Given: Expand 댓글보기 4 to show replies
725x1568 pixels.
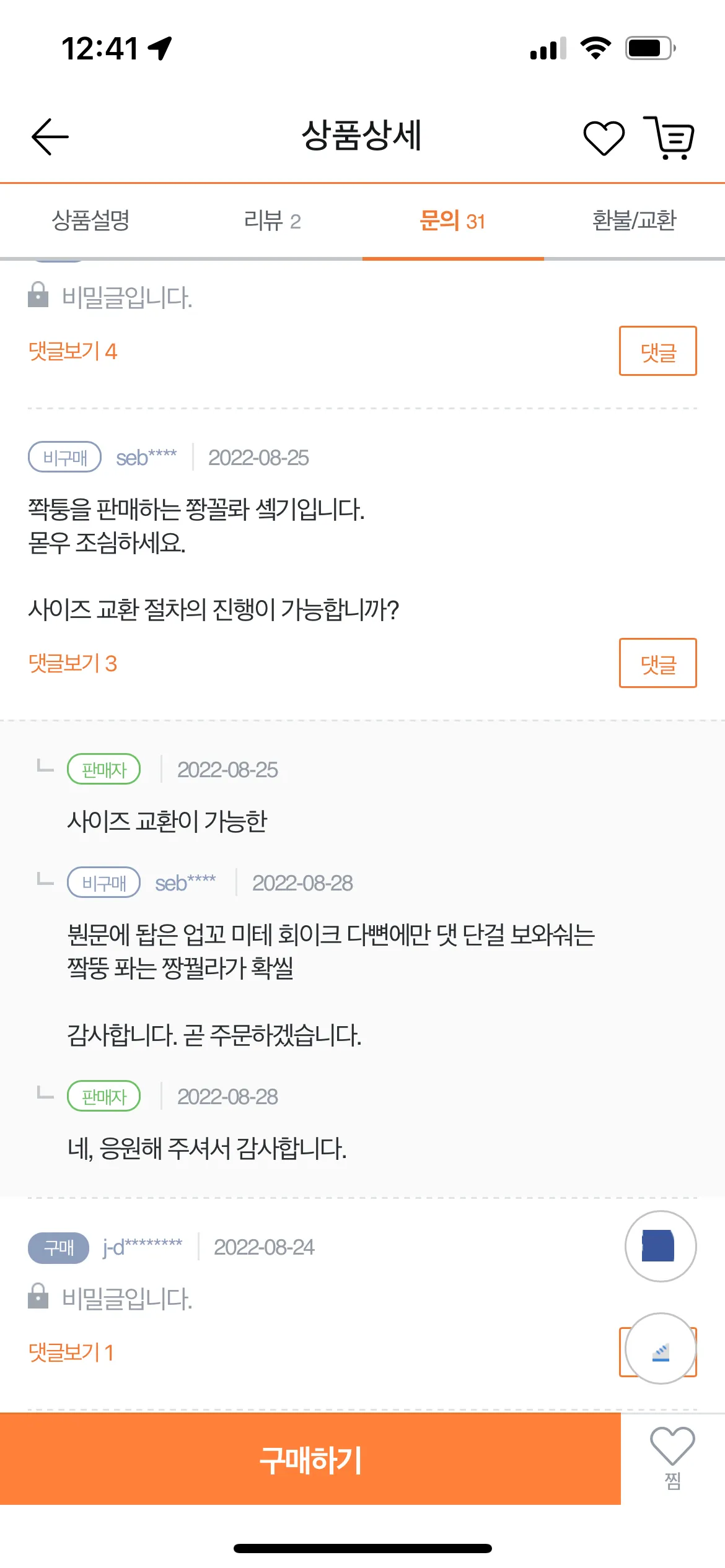Looking at the screenshot, I should pos(74,352).
